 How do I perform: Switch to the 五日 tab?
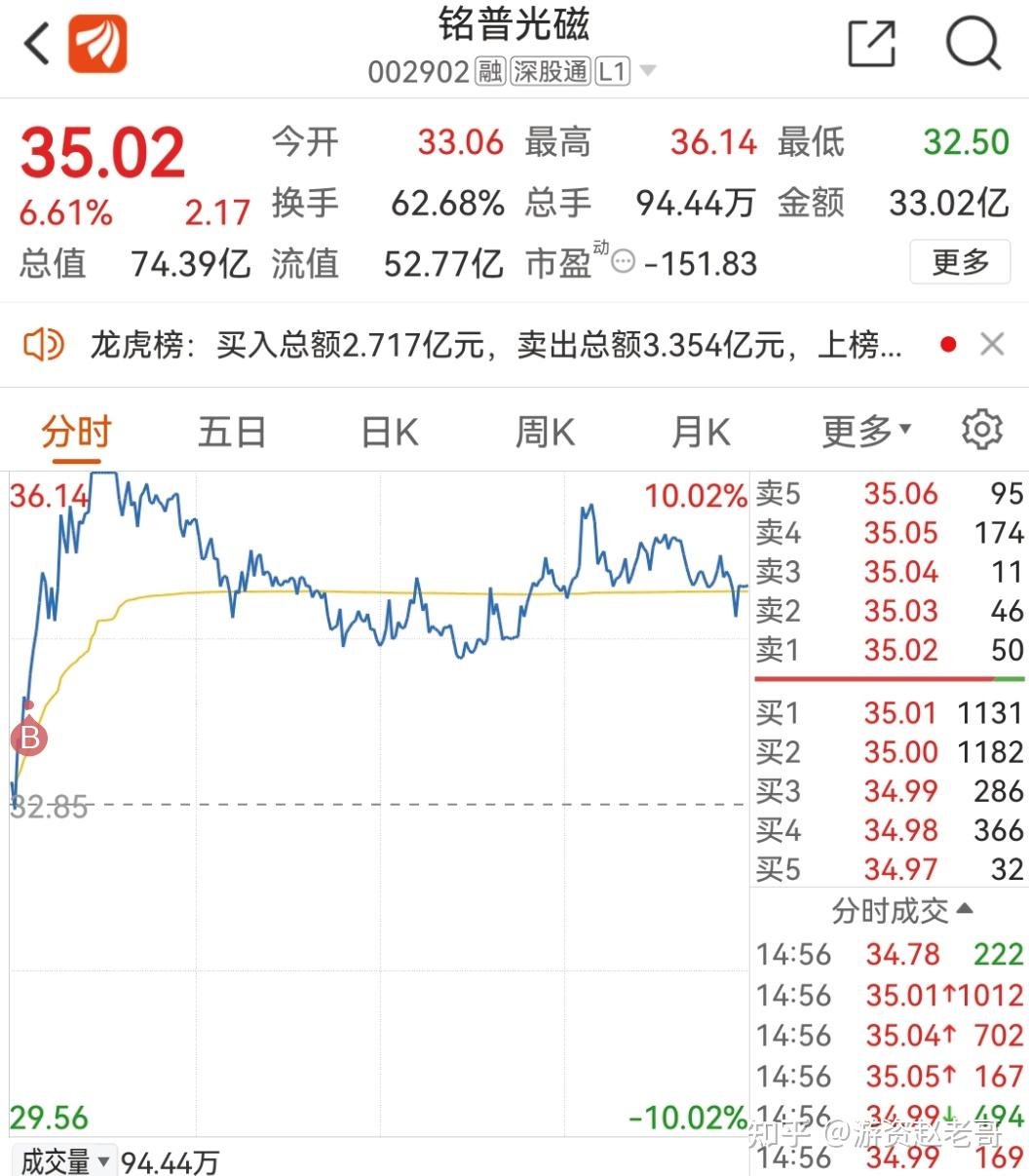pos(231,429)
